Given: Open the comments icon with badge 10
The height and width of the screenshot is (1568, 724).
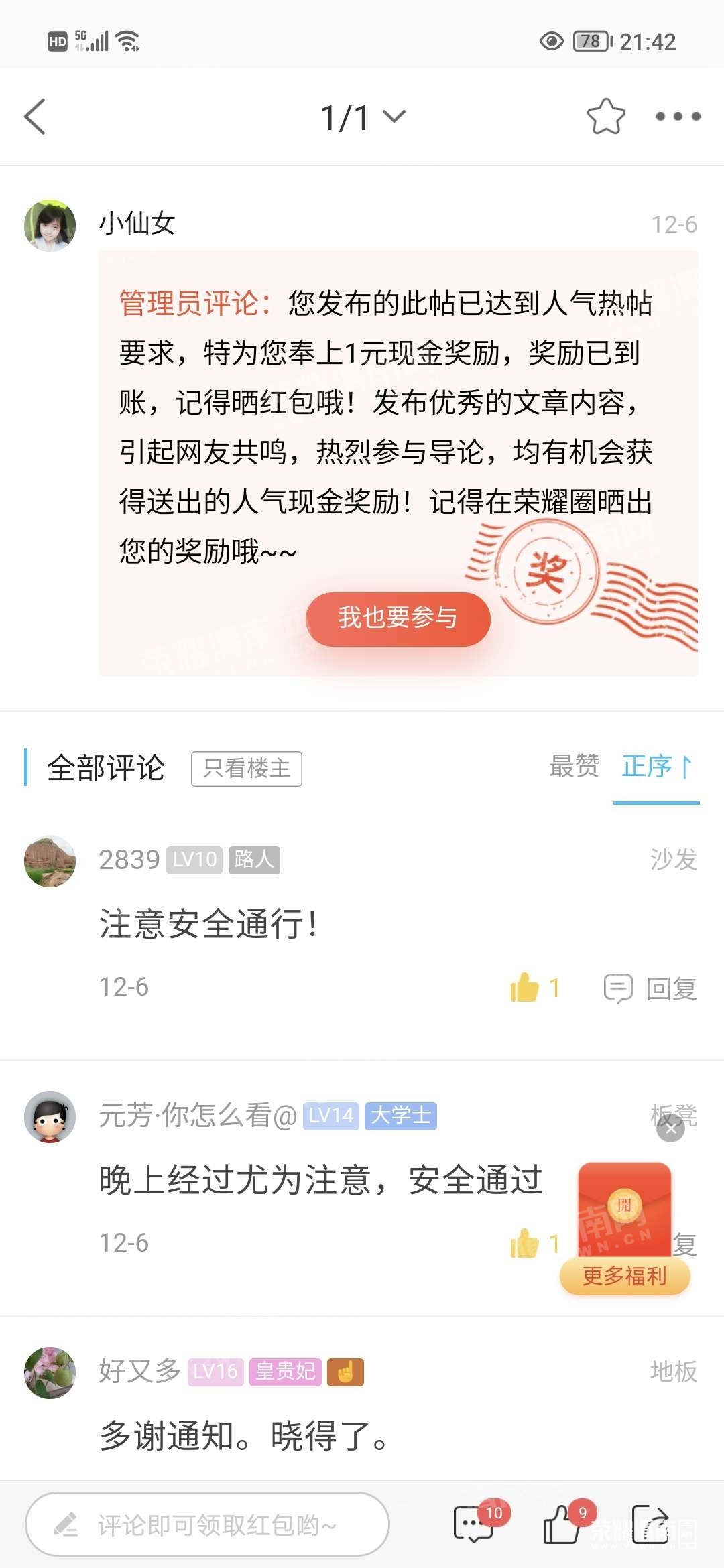Looking at the screenshot, I should [x=474, y=1524].
